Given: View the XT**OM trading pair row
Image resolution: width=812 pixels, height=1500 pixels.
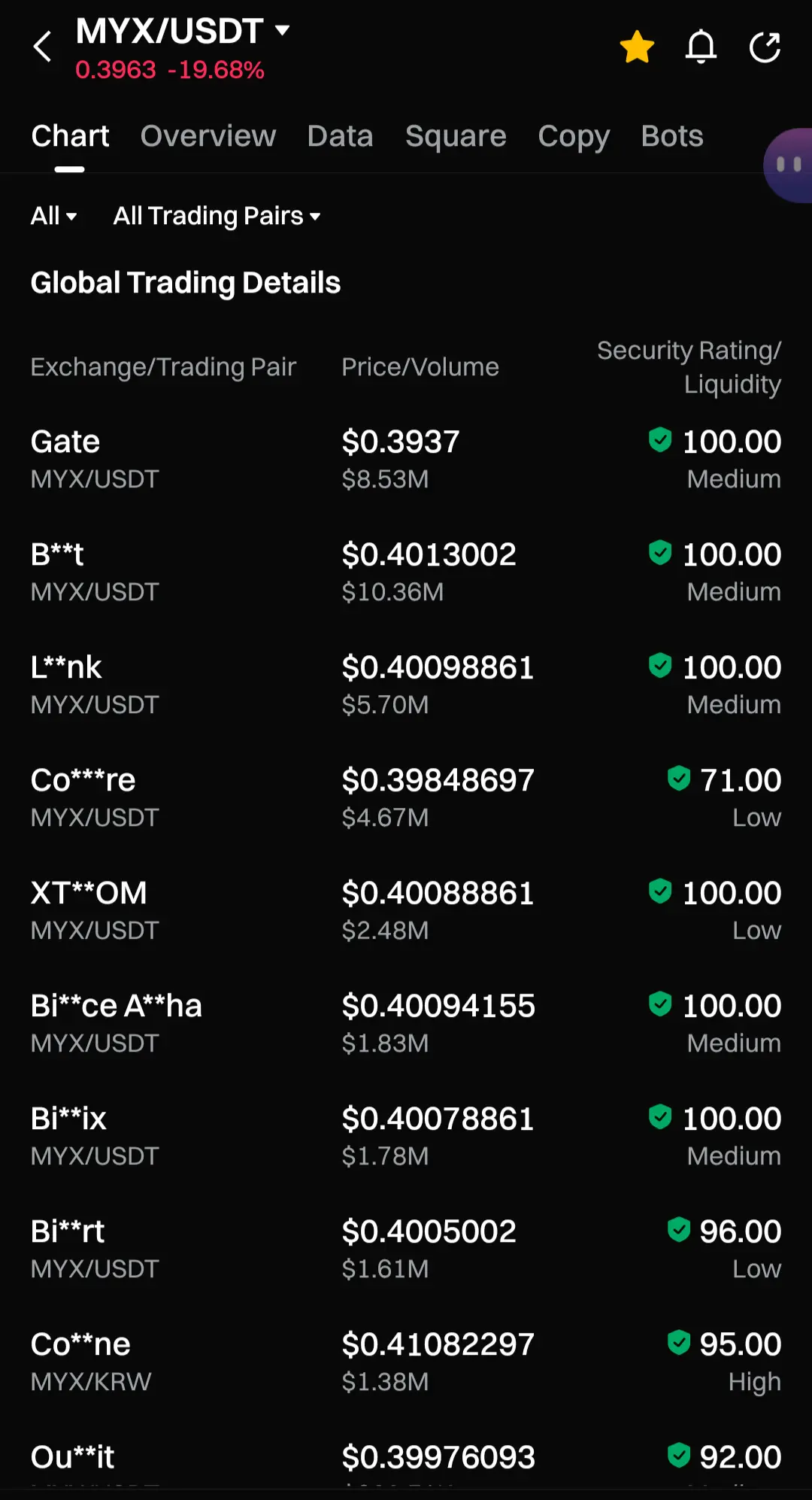Looking at the screenshot, I should 406,910.
